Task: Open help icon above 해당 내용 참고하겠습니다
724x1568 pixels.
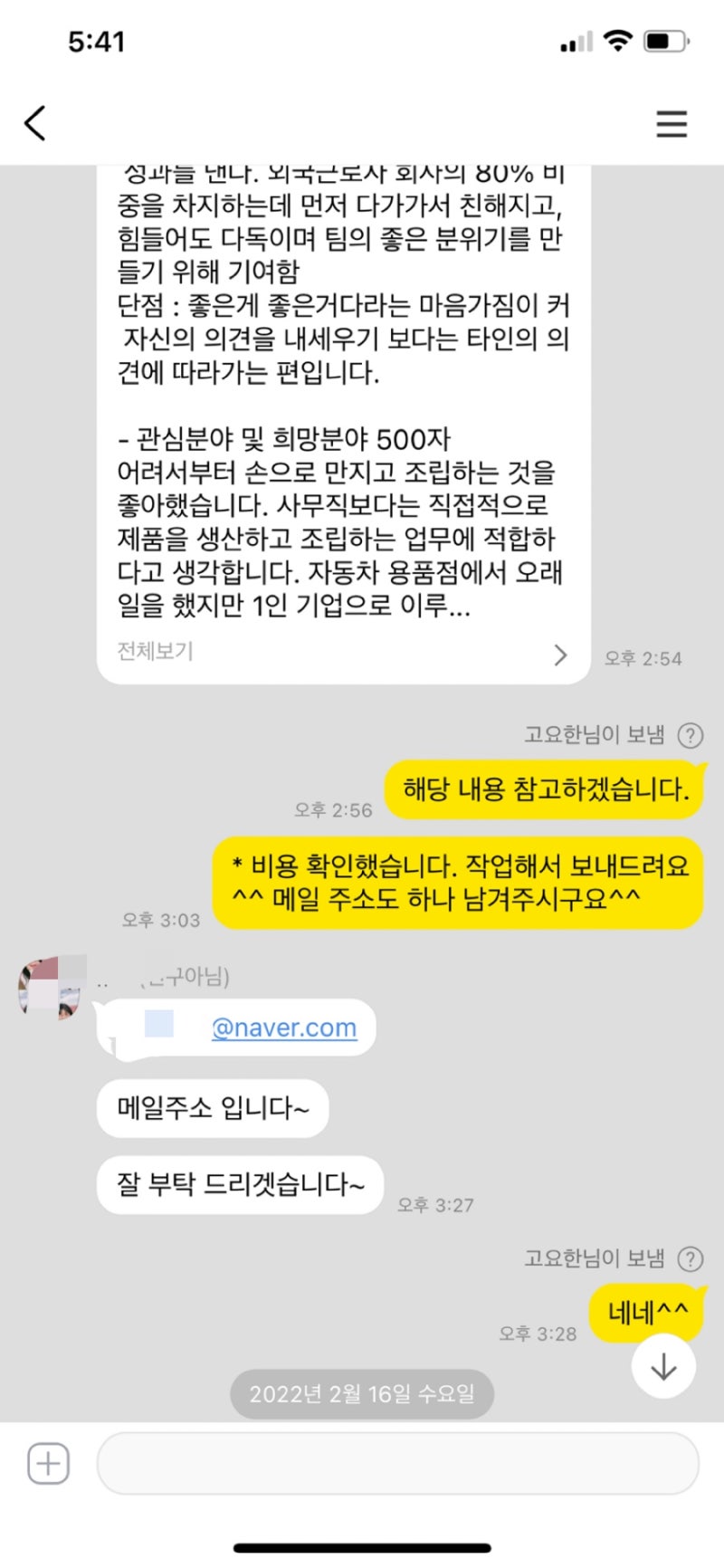Action: pos(691,735)
